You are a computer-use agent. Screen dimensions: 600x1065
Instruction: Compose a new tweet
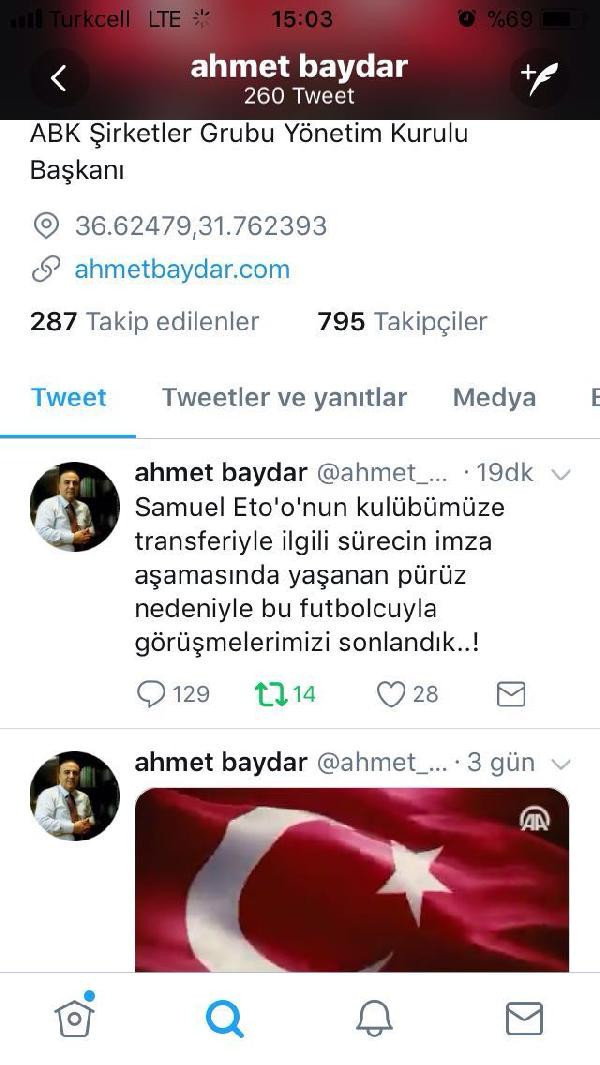tap(540, 76)
